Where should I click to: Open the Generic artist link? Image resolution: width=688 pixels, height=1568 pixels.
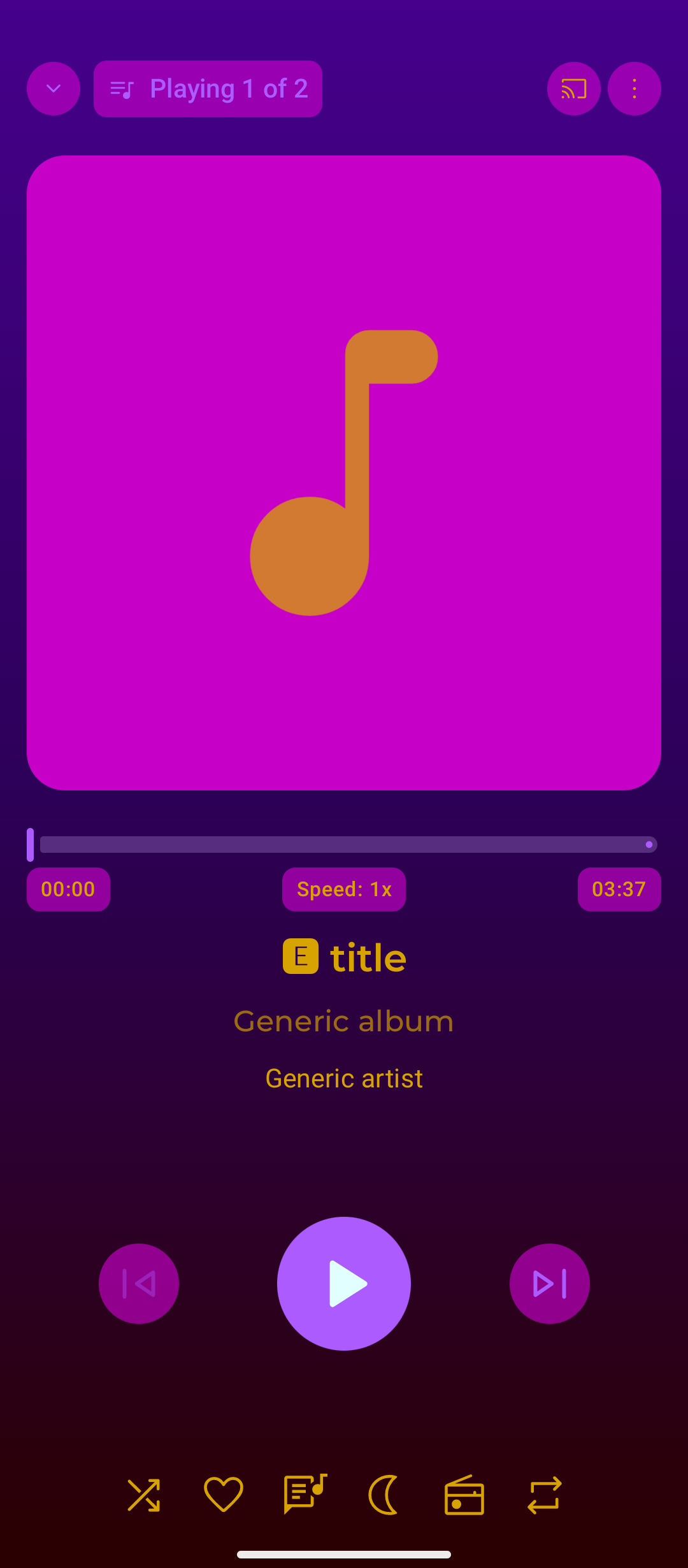click(344, 1078)
